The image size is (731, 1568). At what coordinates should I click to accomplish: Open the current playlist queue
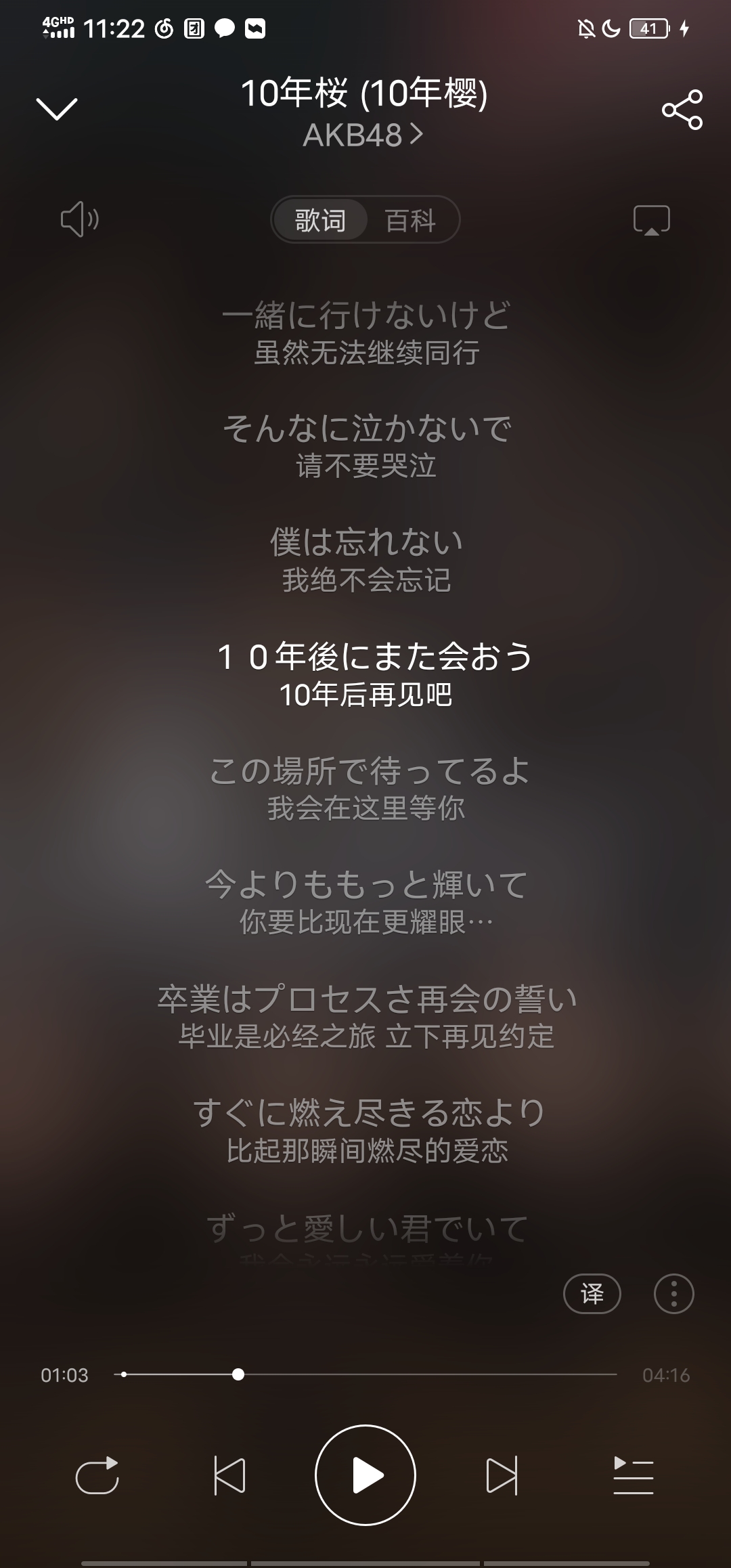pyautogui.click(x=633, y=1475)
